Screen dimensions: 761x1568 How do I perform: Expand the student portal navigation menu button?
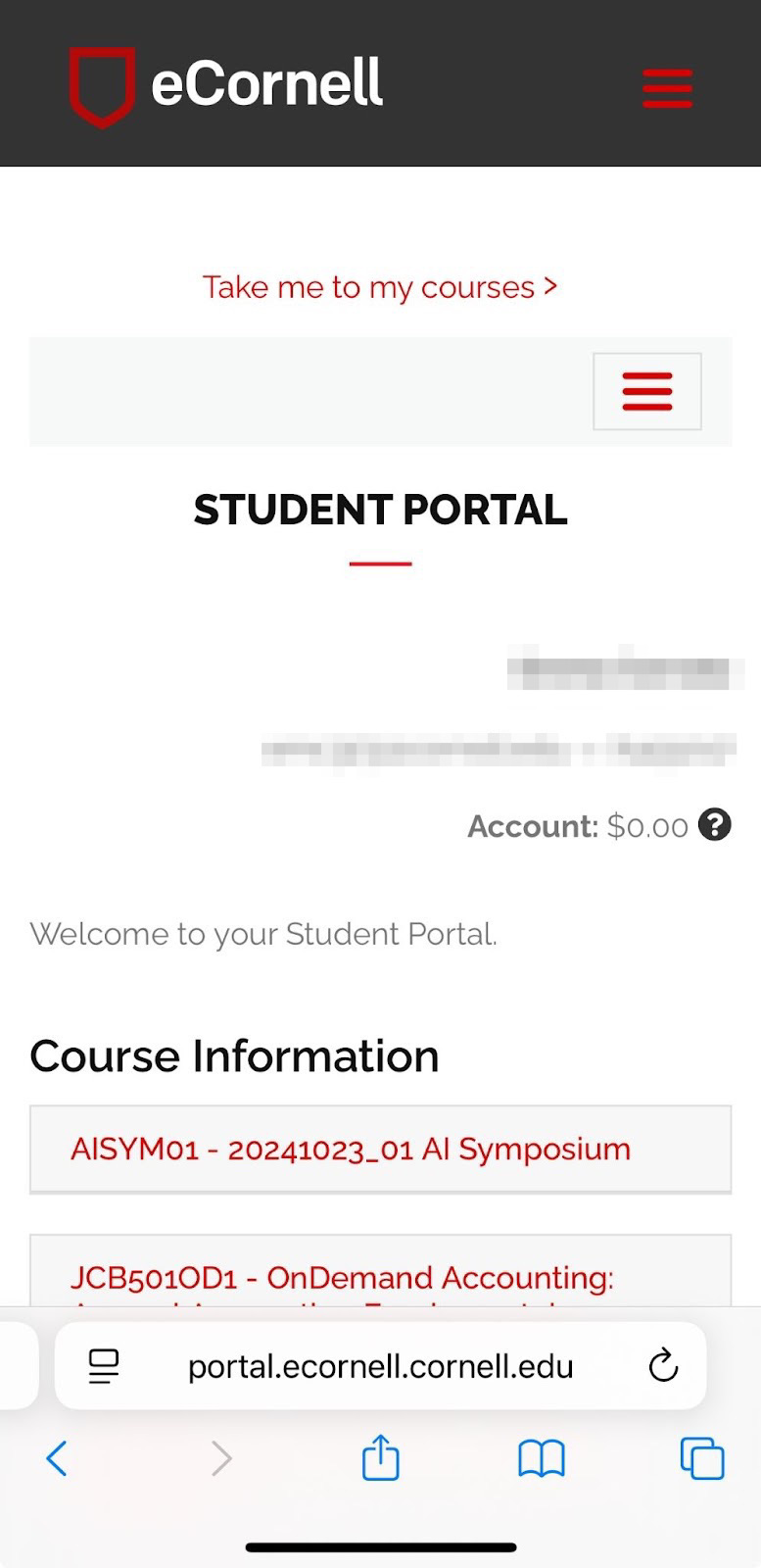tap(647, 391)
